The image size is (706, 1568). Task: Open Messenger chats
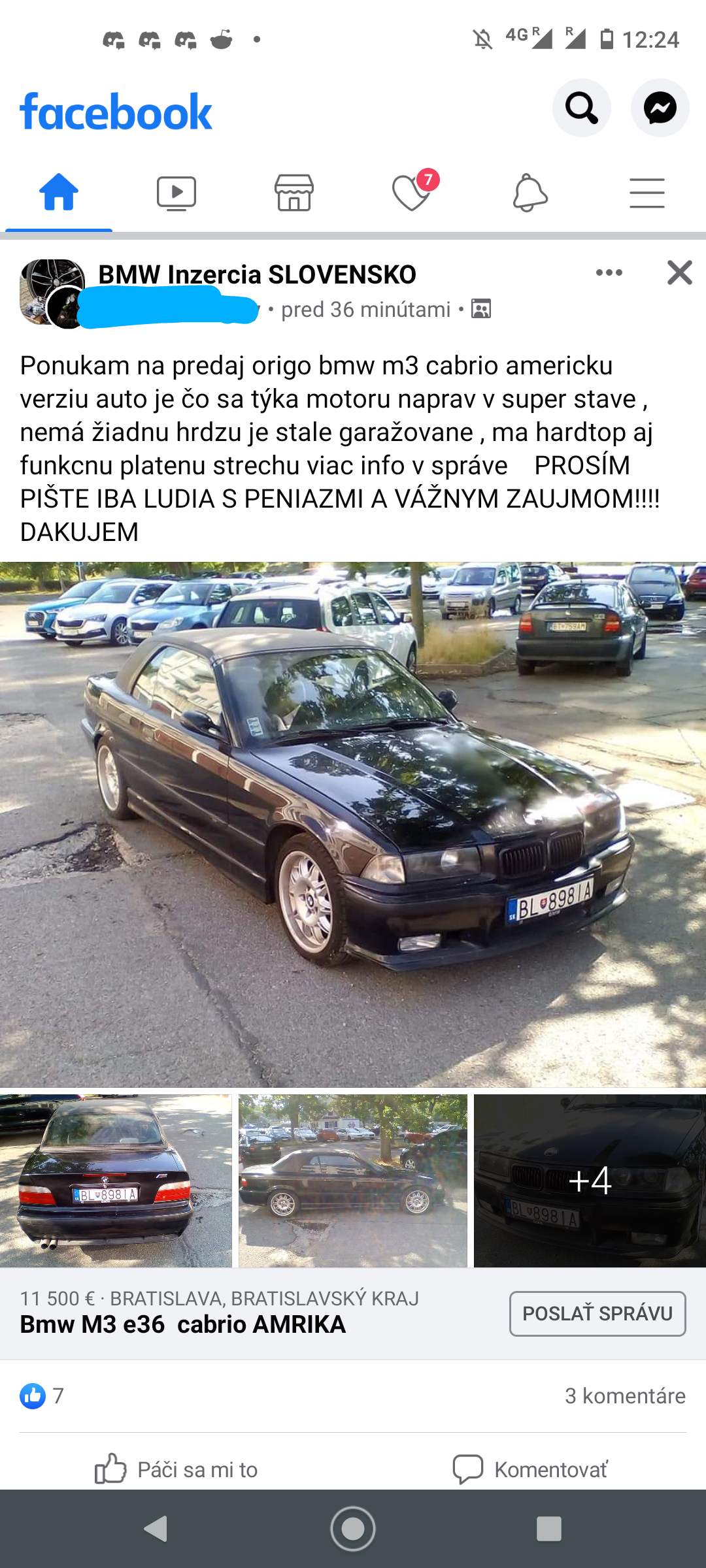[660, 108]
